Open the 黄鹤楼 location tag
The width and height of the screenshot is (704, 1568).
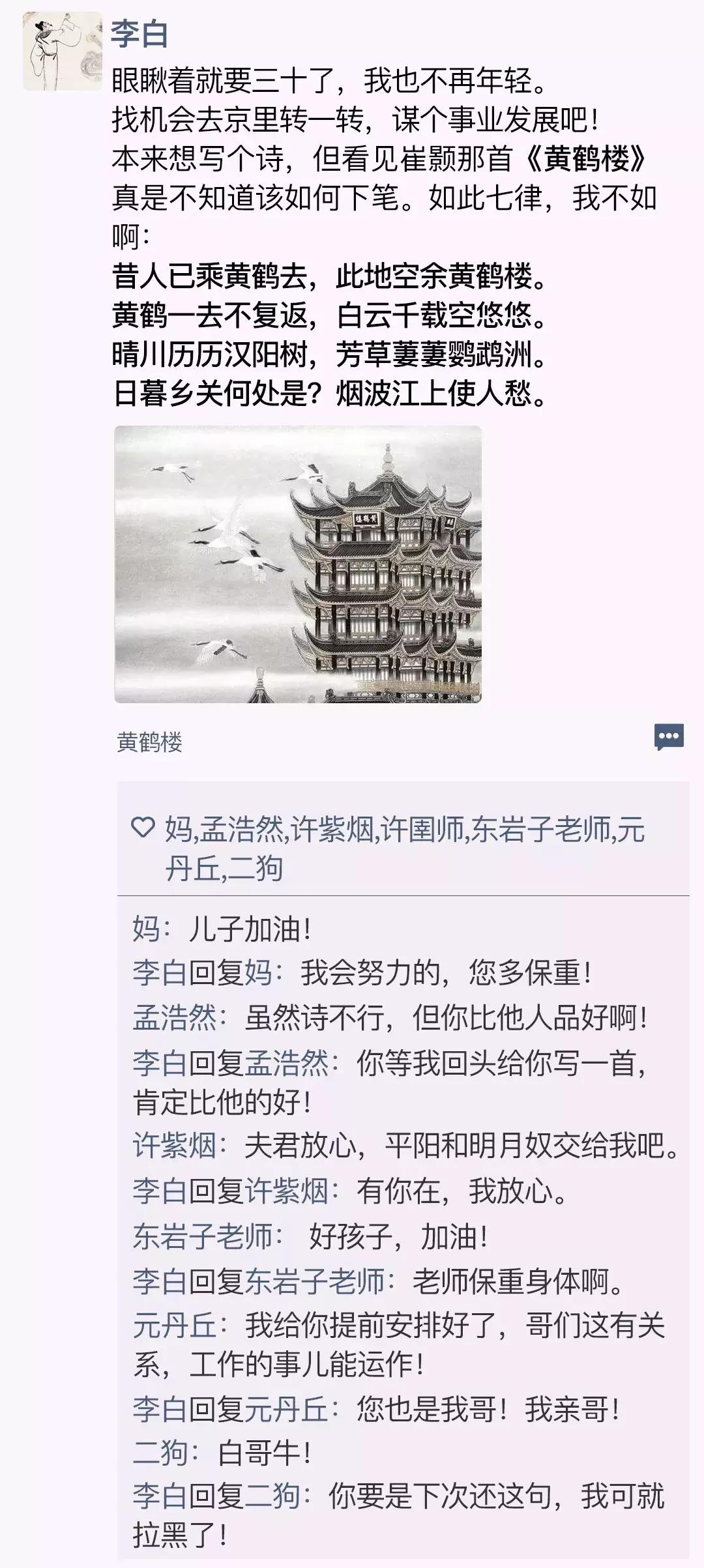(149, 742)
